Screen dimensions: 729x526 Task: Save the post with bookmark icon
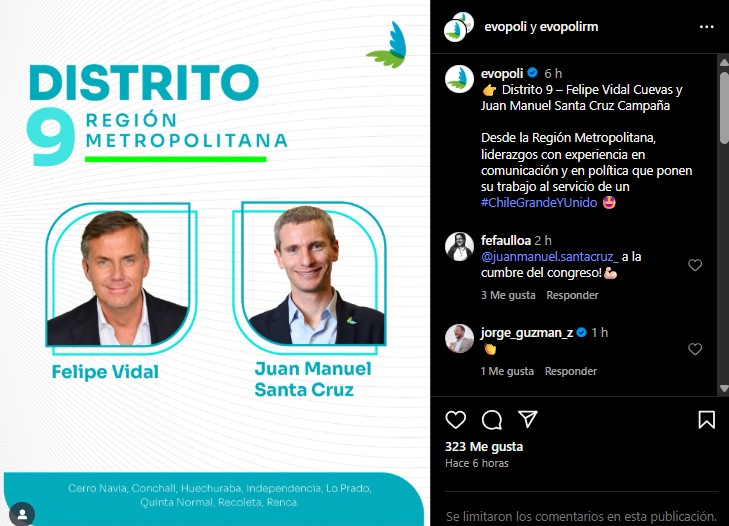click(x=706, y=420)
